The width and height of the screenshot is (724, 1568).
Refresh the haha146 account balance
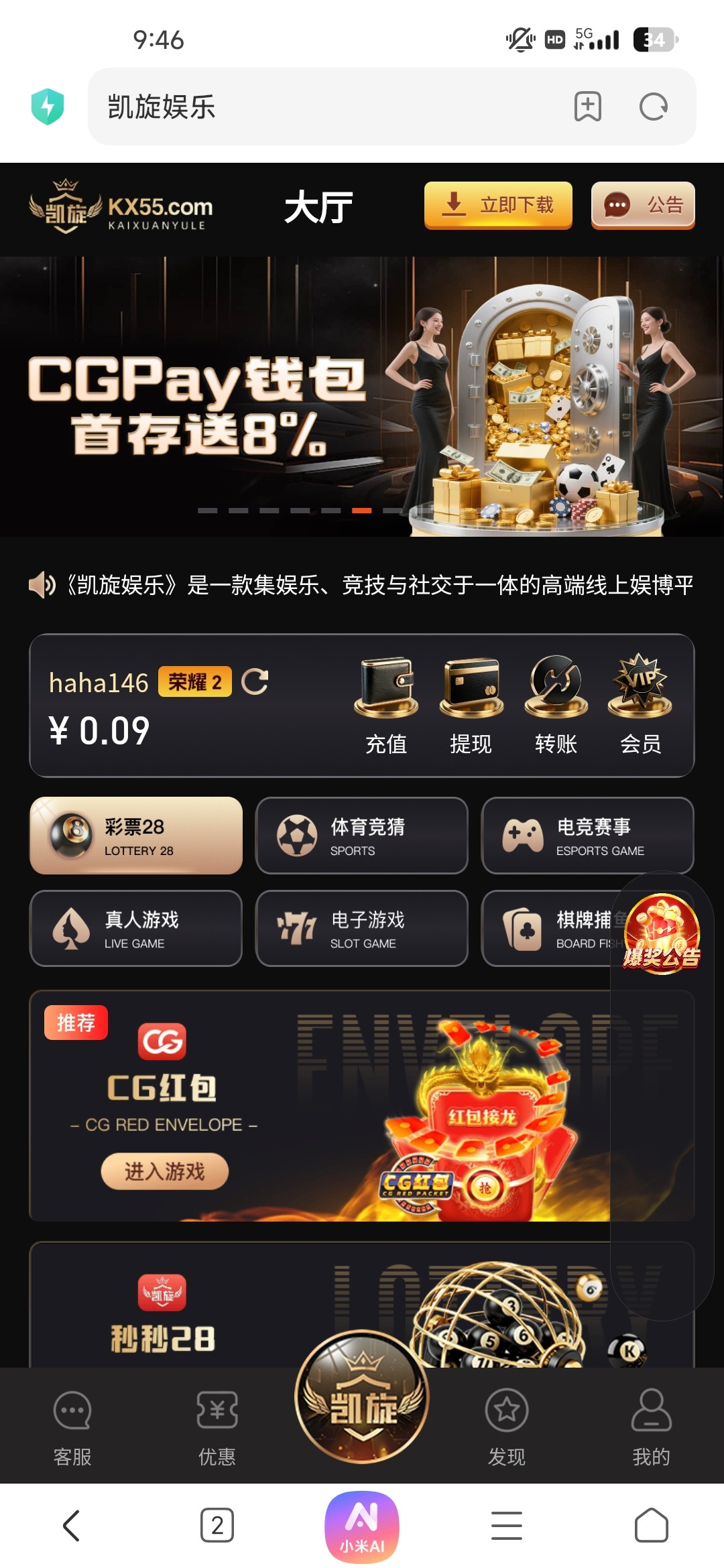(x=255, y=681)
